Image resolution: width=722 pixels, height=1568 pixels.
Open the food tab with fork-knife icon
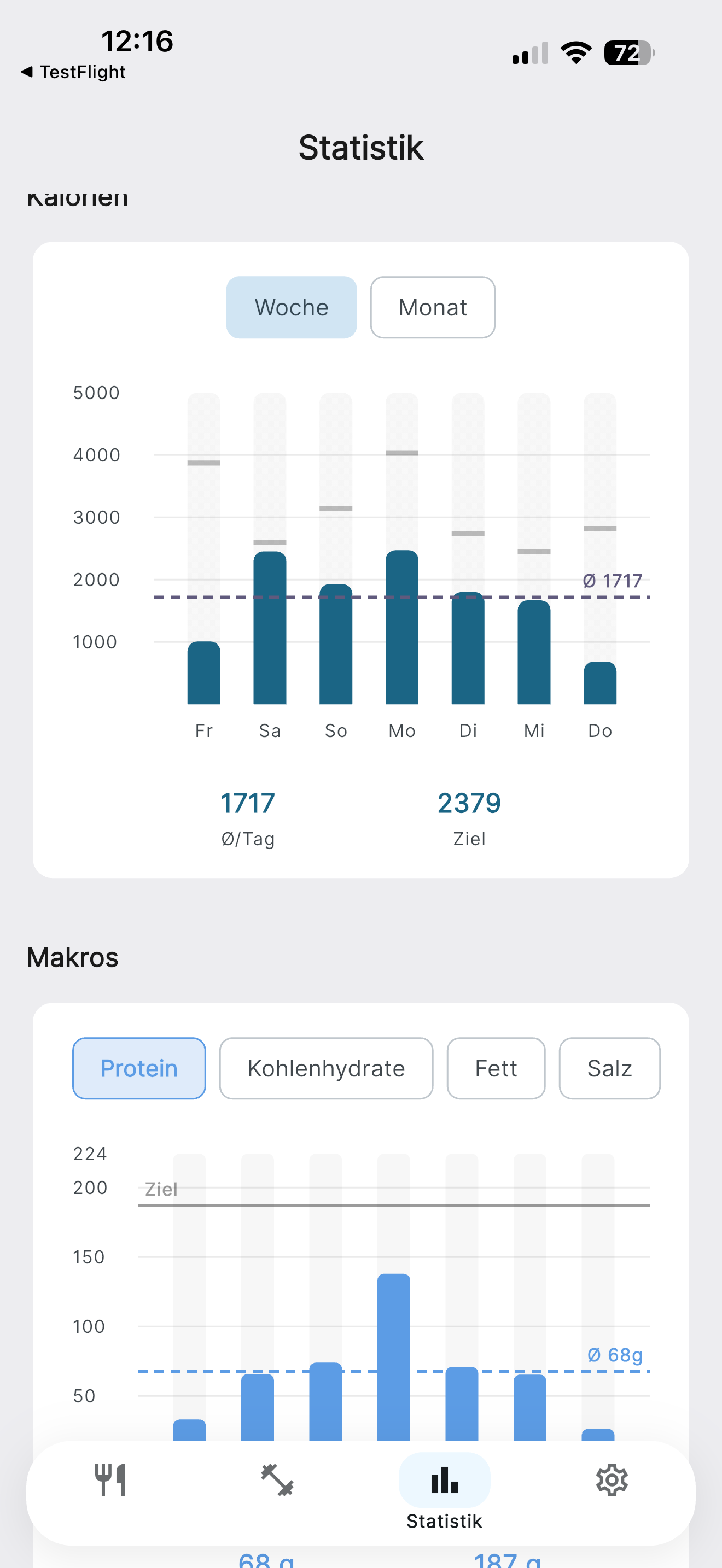[110, 1481]
